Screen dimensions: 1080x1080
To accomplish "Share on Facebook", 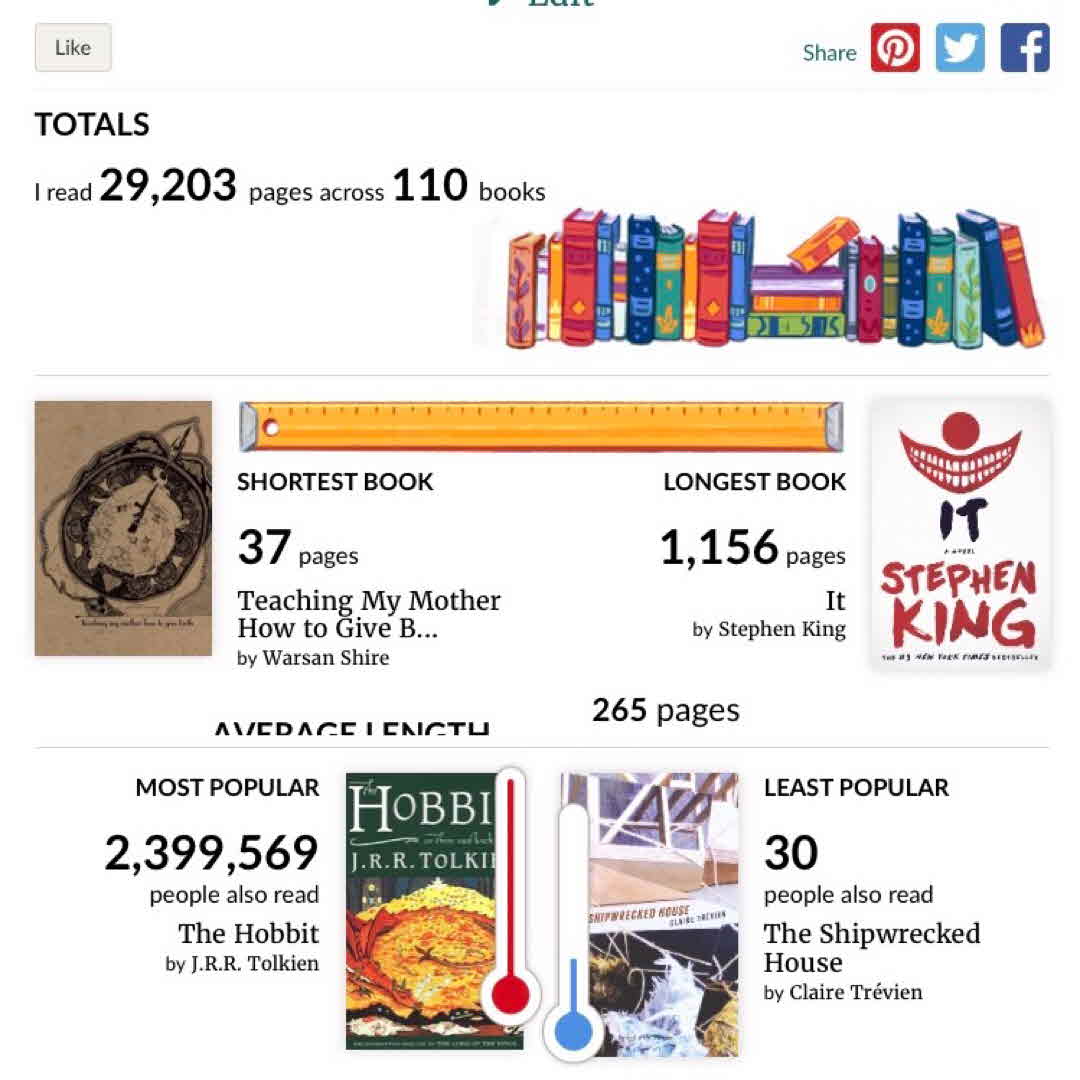I will 1025,48.
